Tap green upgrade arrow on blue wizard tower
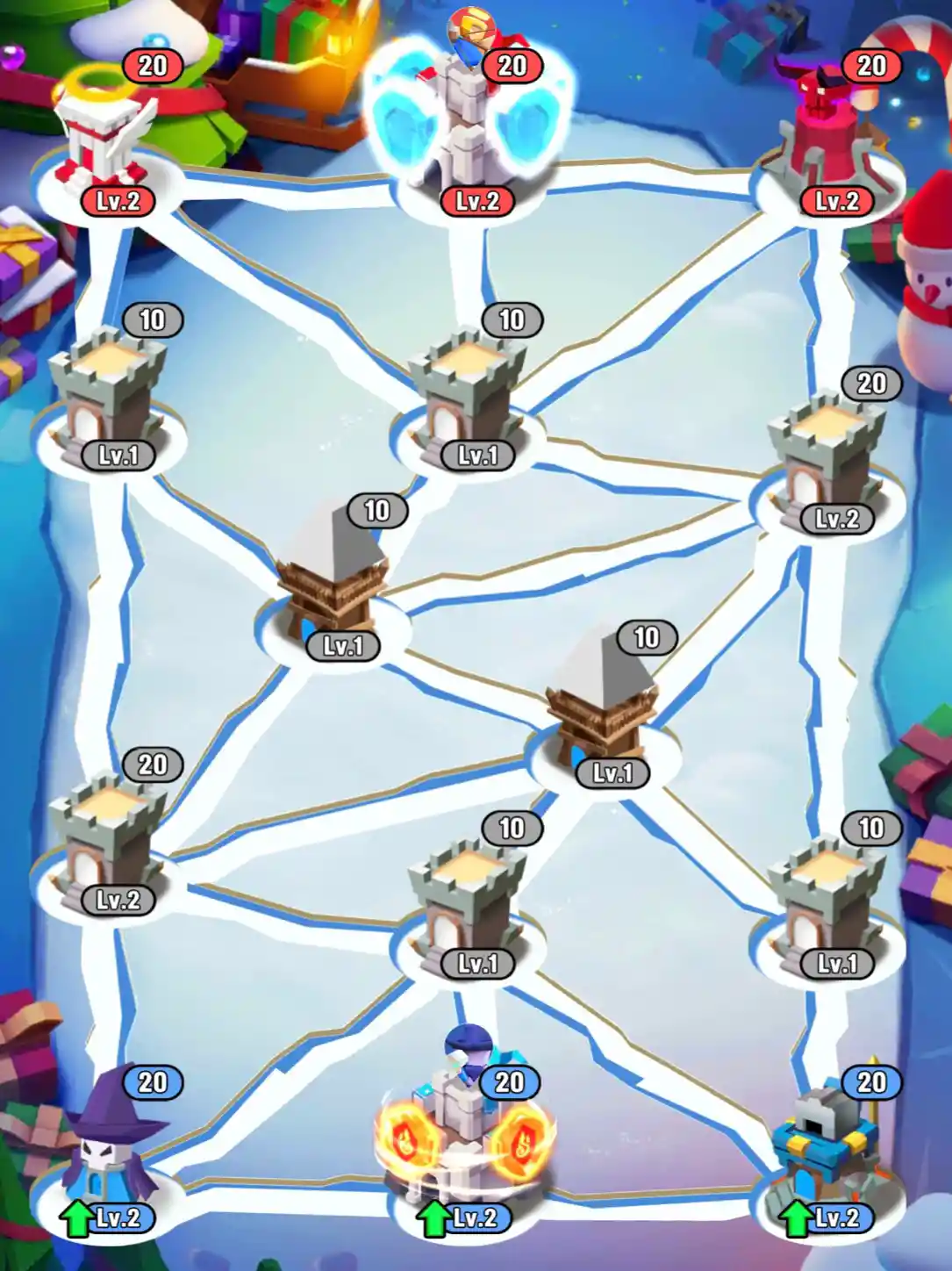 77,1218
